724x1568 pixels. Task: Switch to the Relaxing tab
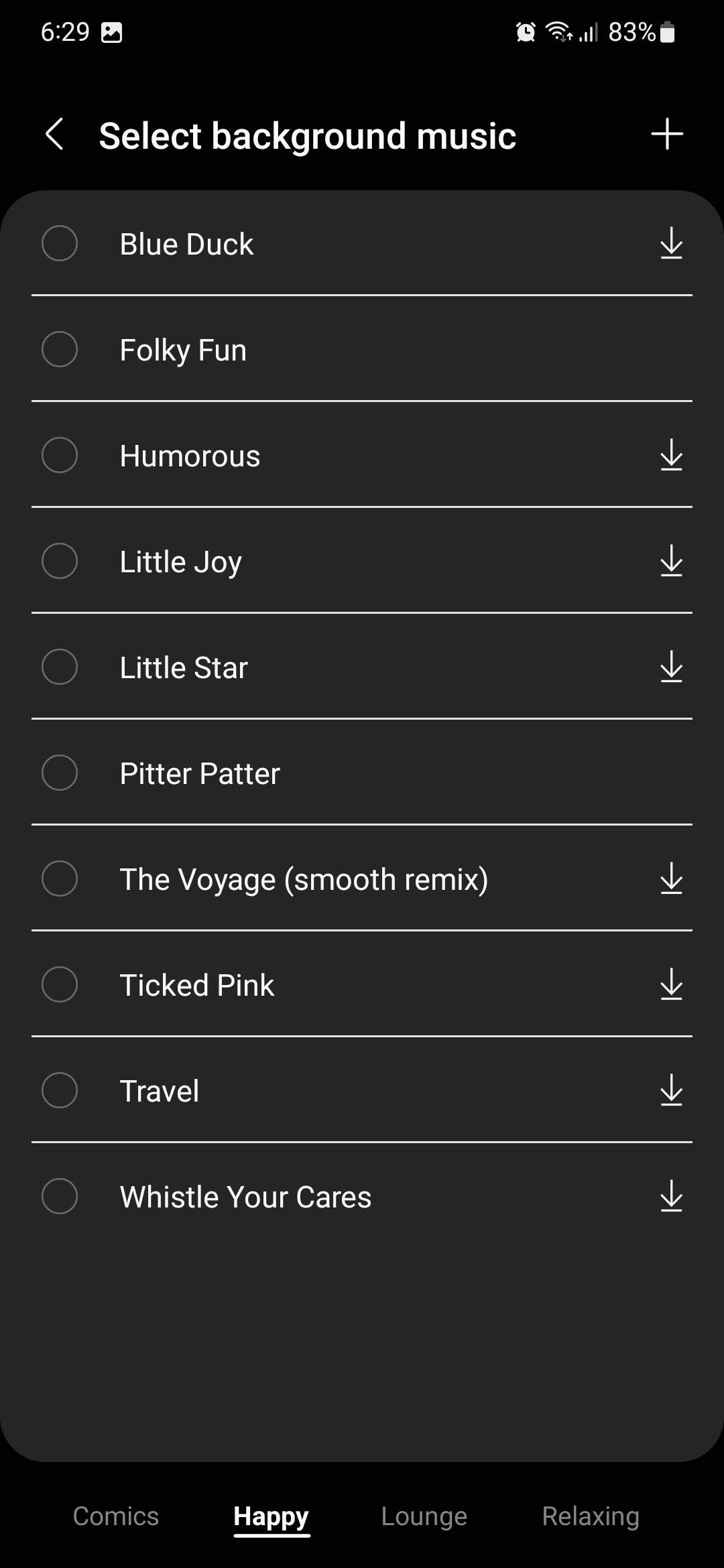click(x=590, y=1516)
